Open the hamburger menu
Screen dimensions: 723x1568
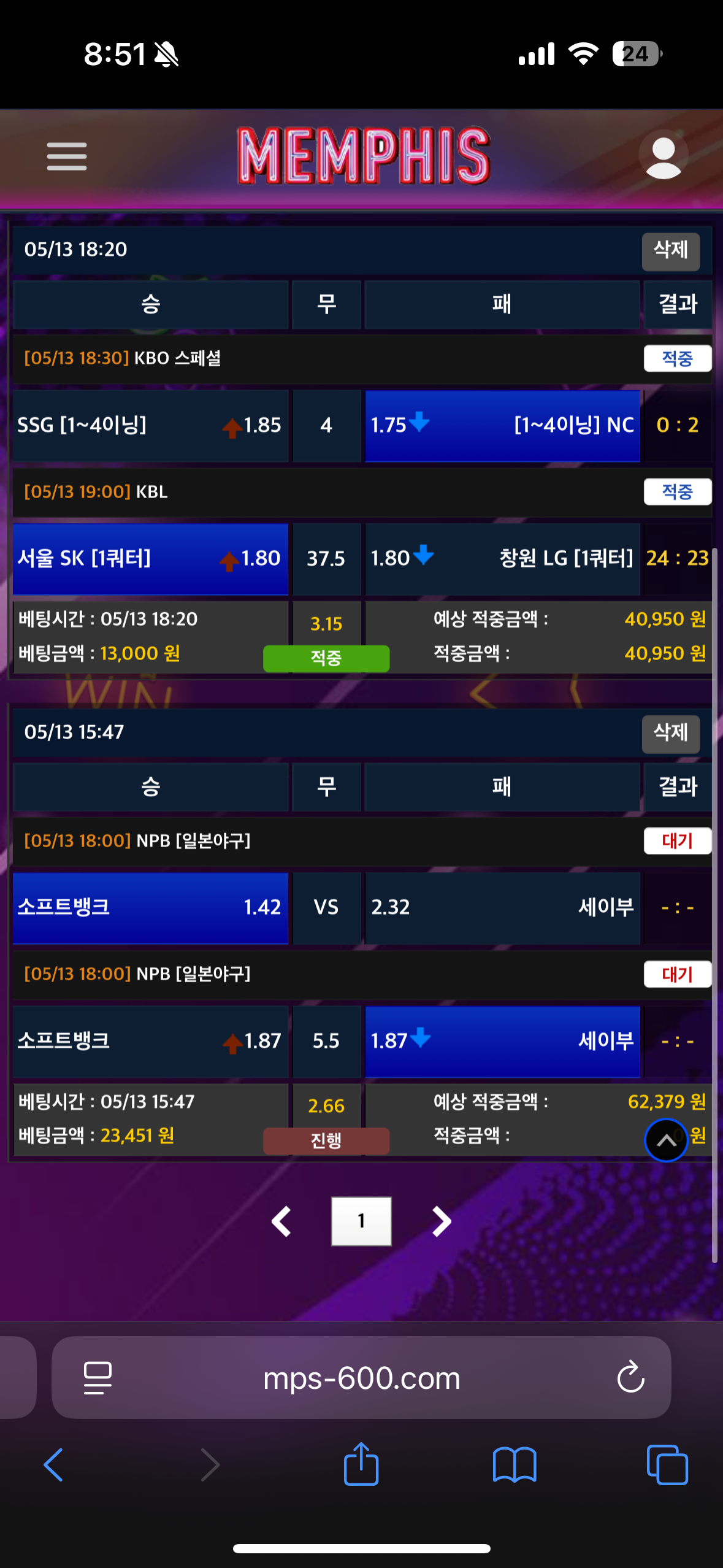click(x=67, y=156)
